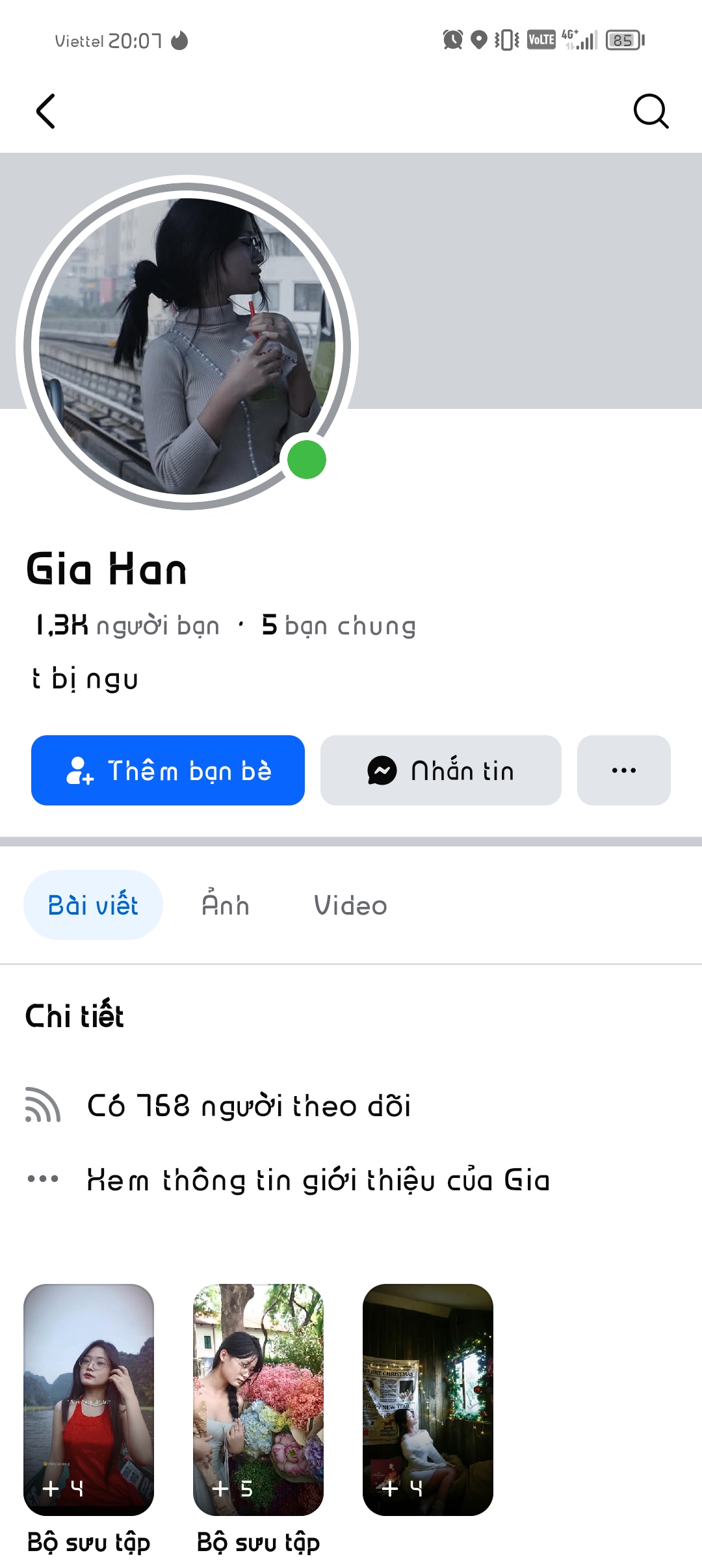
Task: Switch to the Ảnh tab
Action: 226,905
